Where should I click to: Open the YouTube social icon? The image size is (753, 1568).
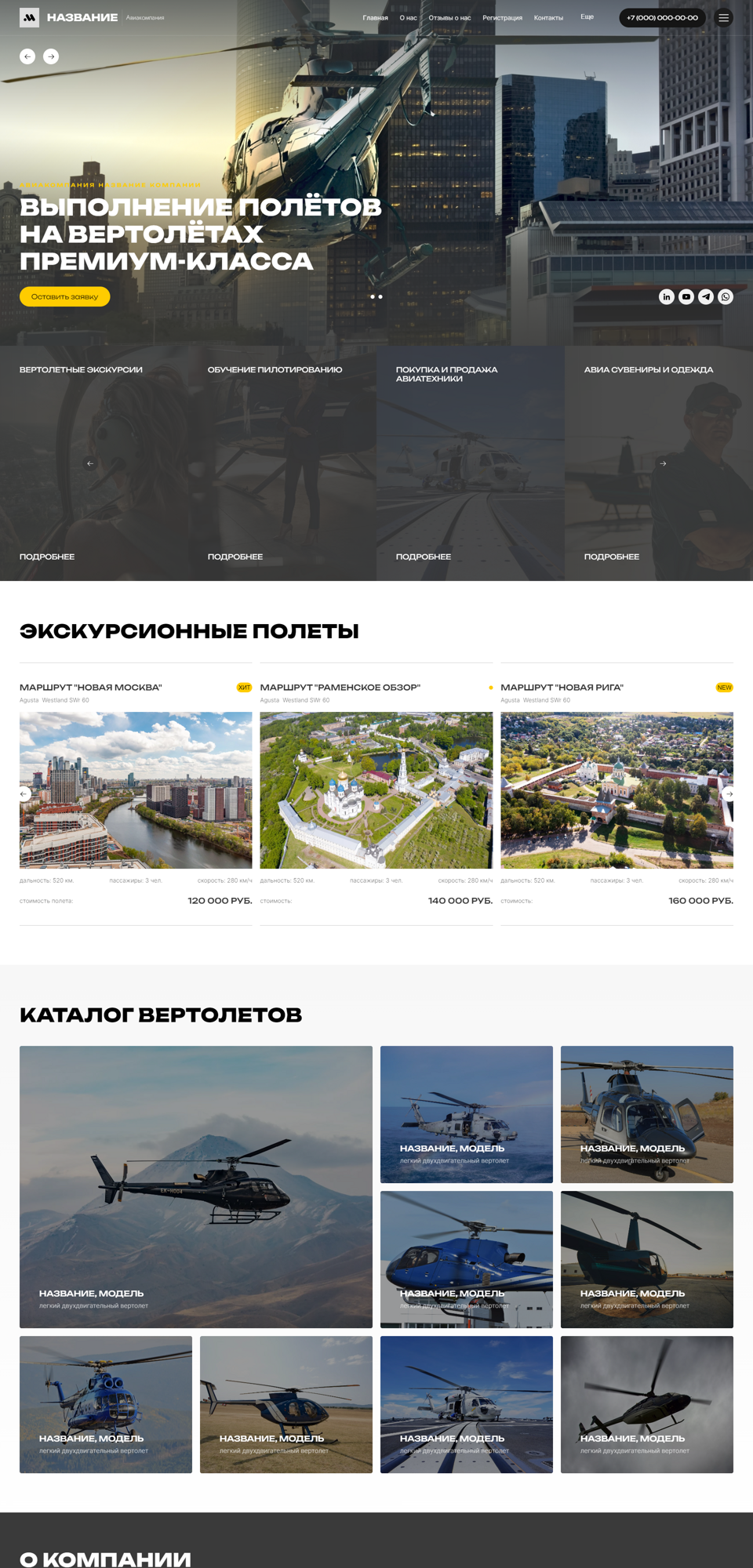[x=686, y=296]
